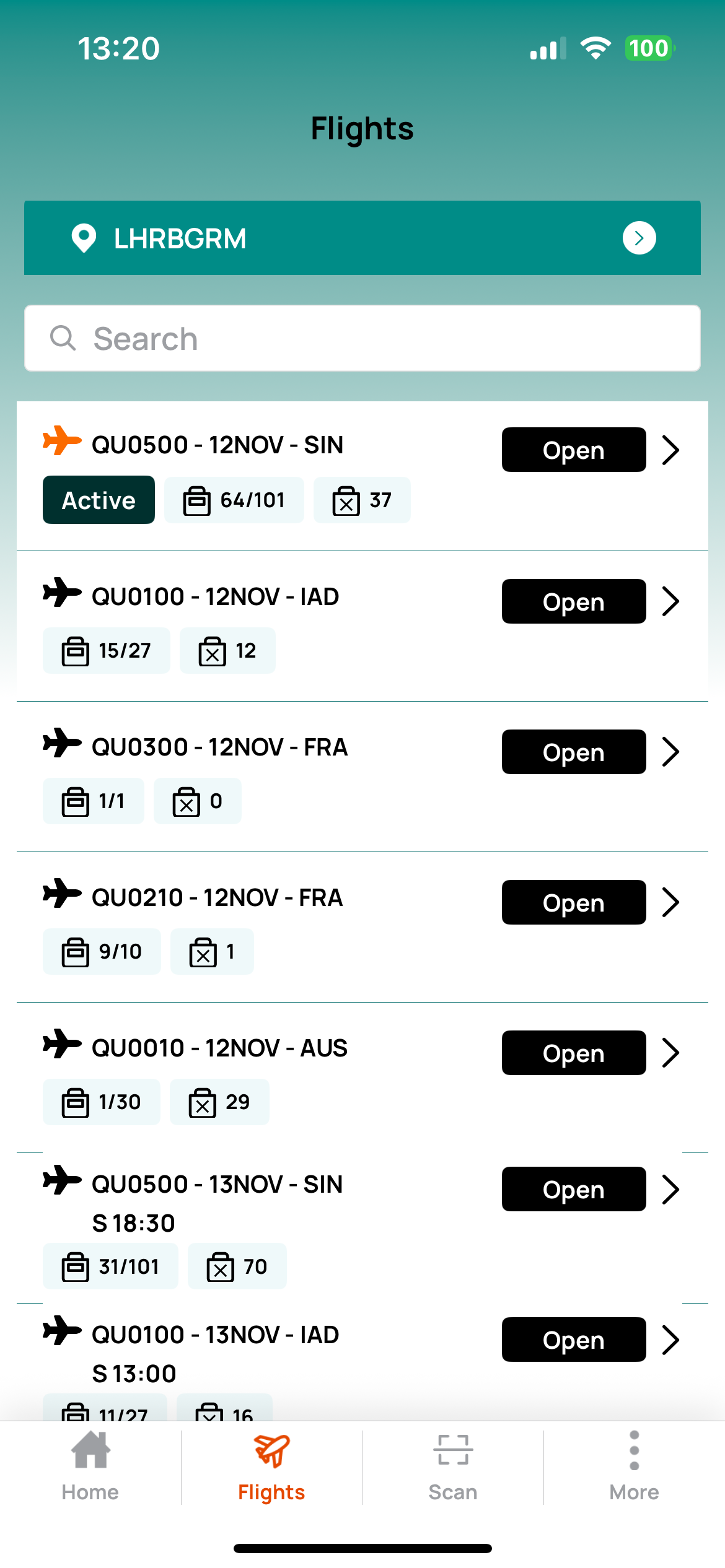Tap Open for QU0010 12NOV AUS

573,1053
